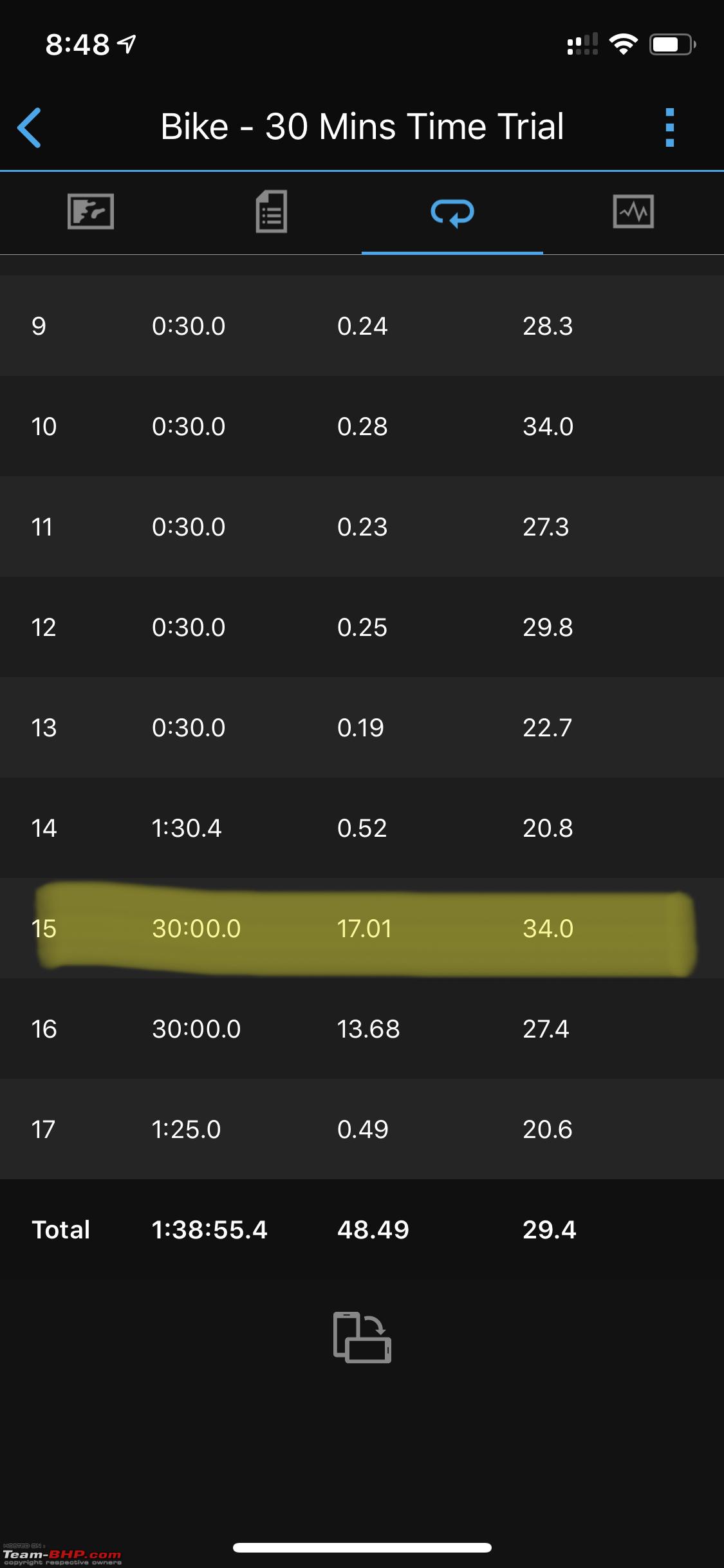
Task: Tap the rotate device icon below Total
Action: (362, 1337)
